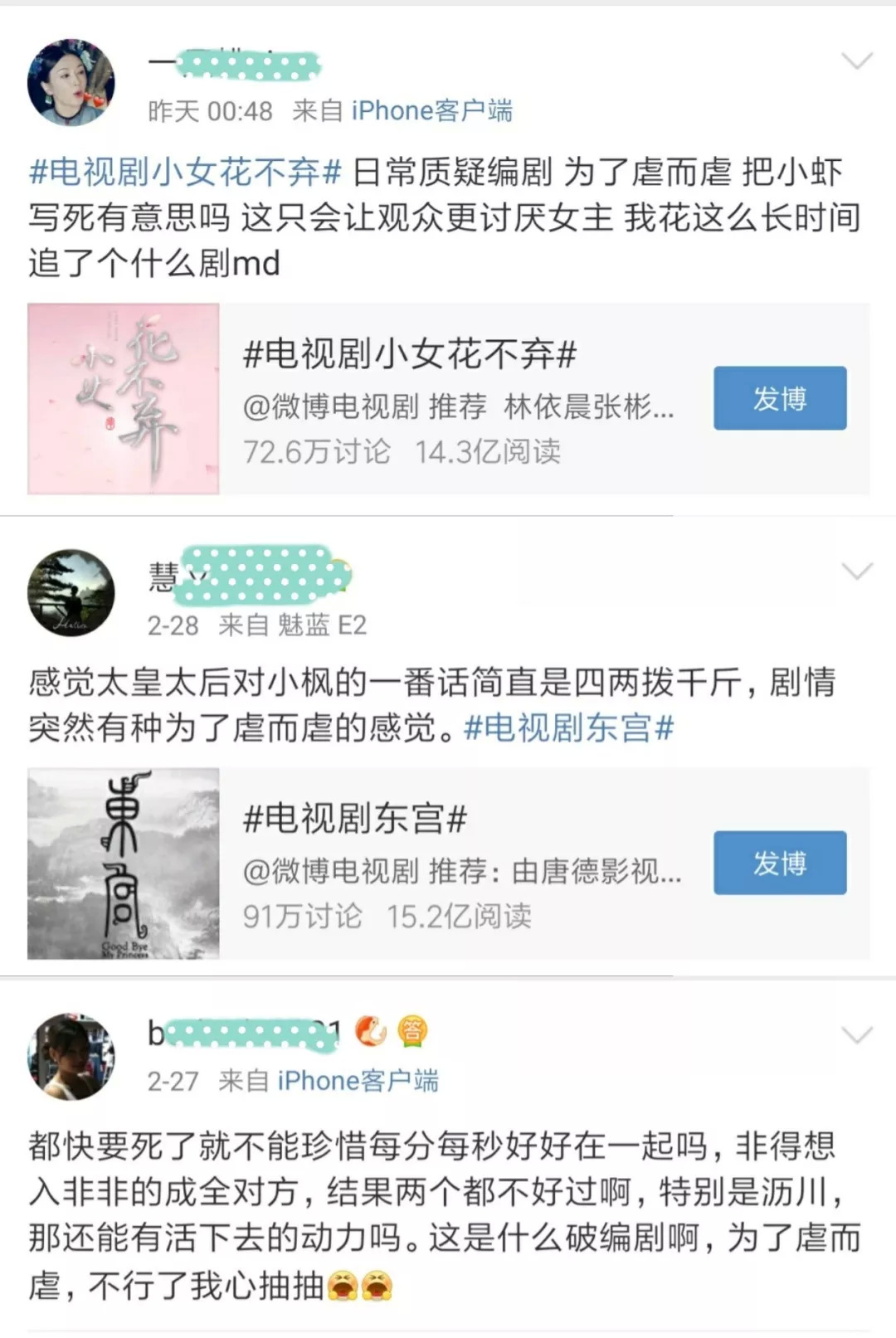Expand the chevron menu on the 昨天 00:48 post
Viewport: 896px width, 1338px height.
pos(856,61)
